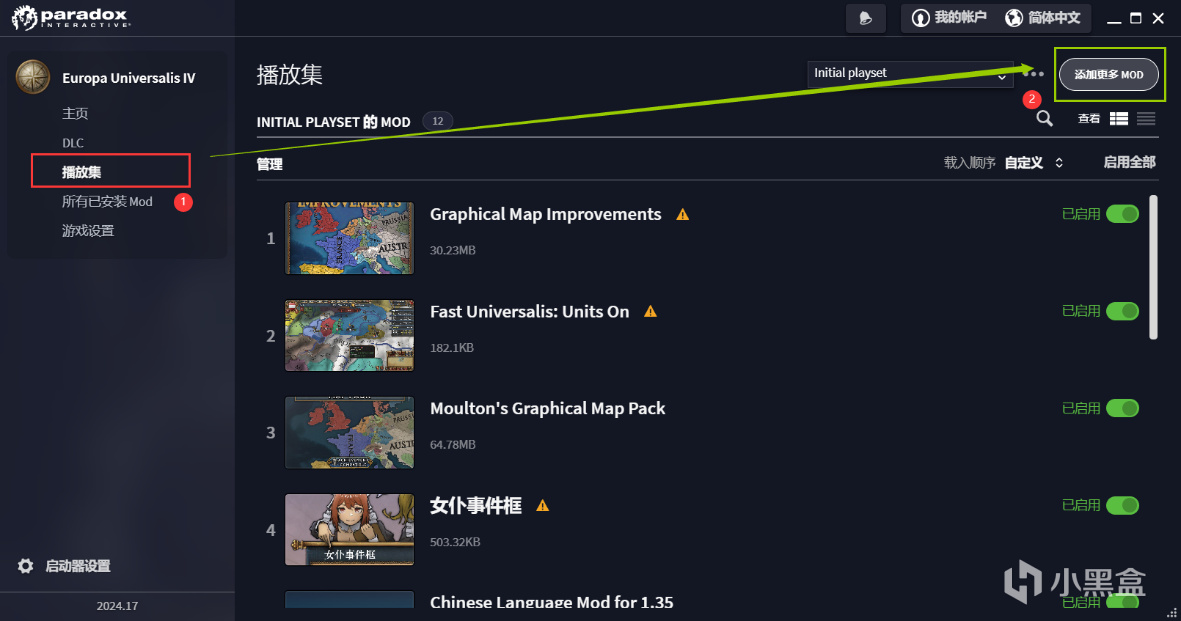Open playset three-dot options menu

[x=1033, y=74]
